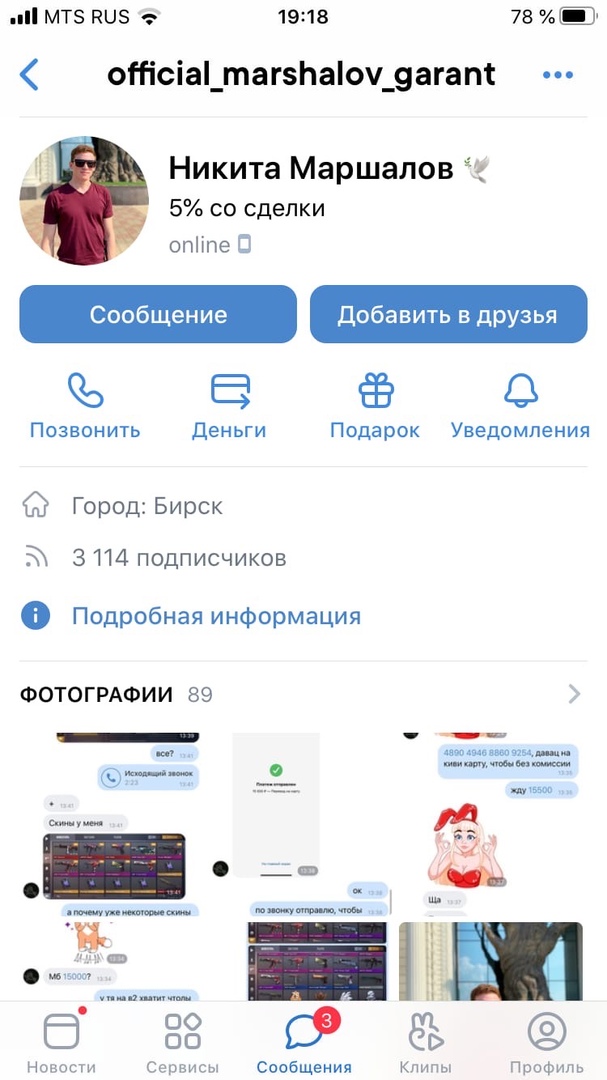The width and height of the screenshot is (607, 1080).
Task: Open the three-dot overflow menu
Action: click(x=557, y=75)
